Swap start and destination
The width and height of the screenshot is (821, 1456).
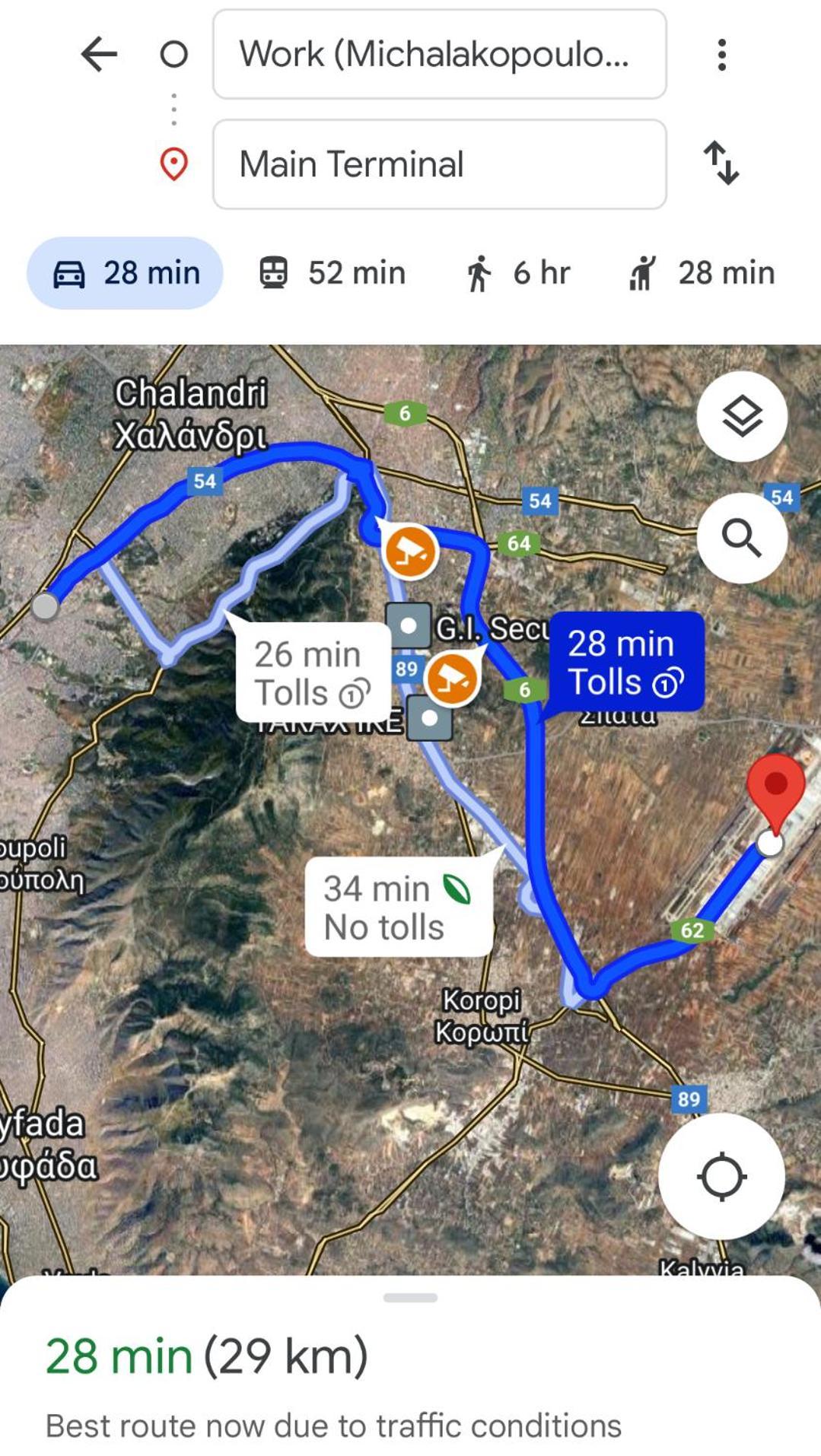coord(721,163)
